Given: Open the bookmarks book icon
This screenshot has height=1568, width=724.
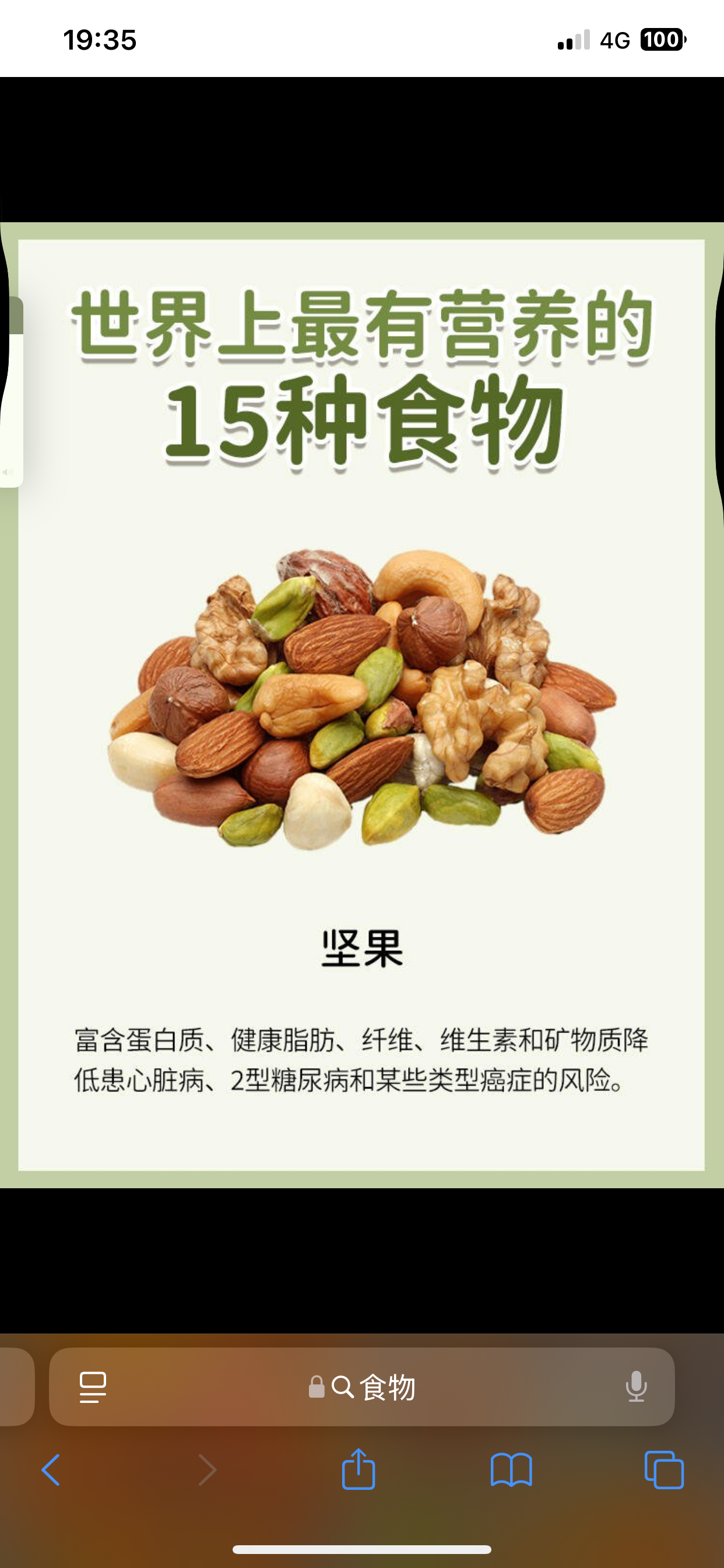Looking at the screenshot, I should coord(511,1470).
